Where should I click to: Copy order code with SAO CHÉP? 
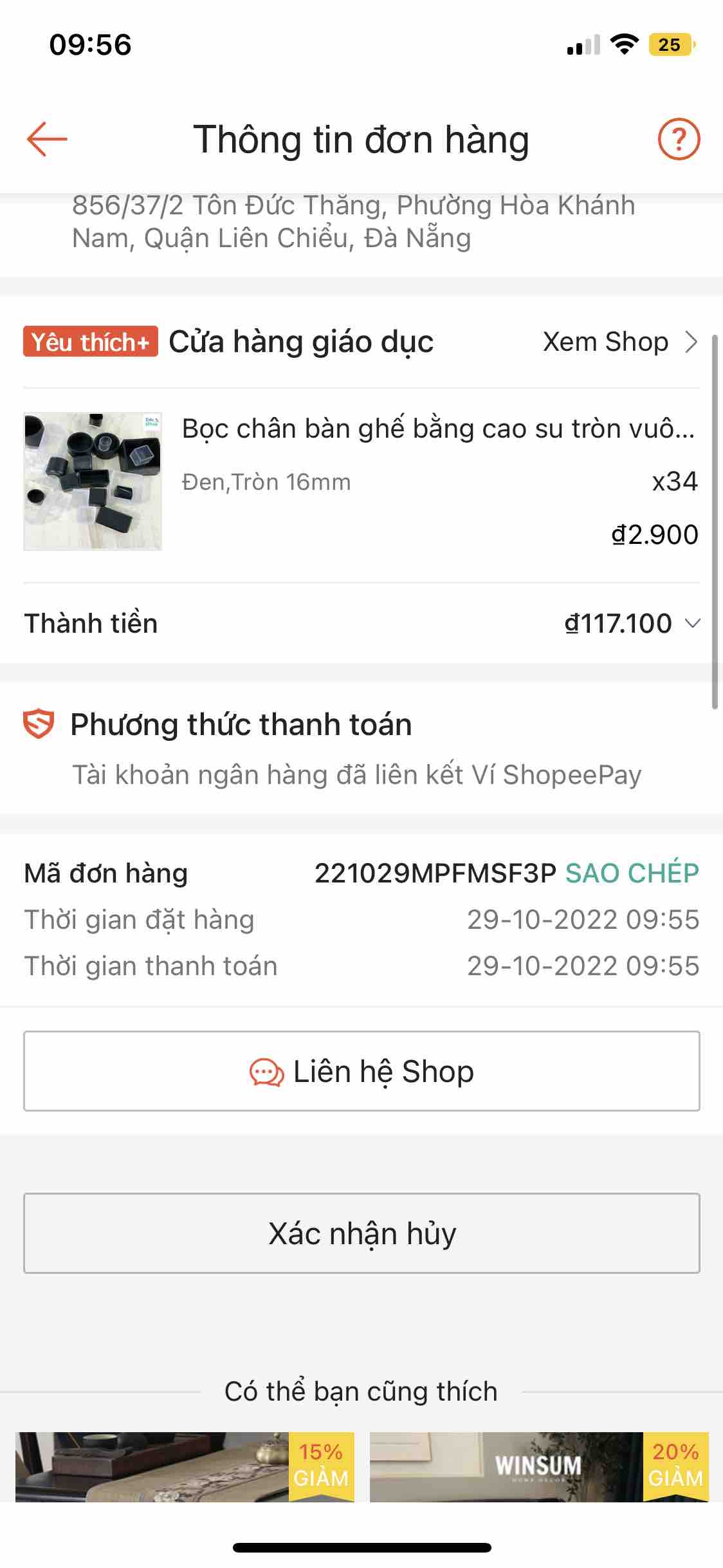pyautogui.click(x=632, y=873)
